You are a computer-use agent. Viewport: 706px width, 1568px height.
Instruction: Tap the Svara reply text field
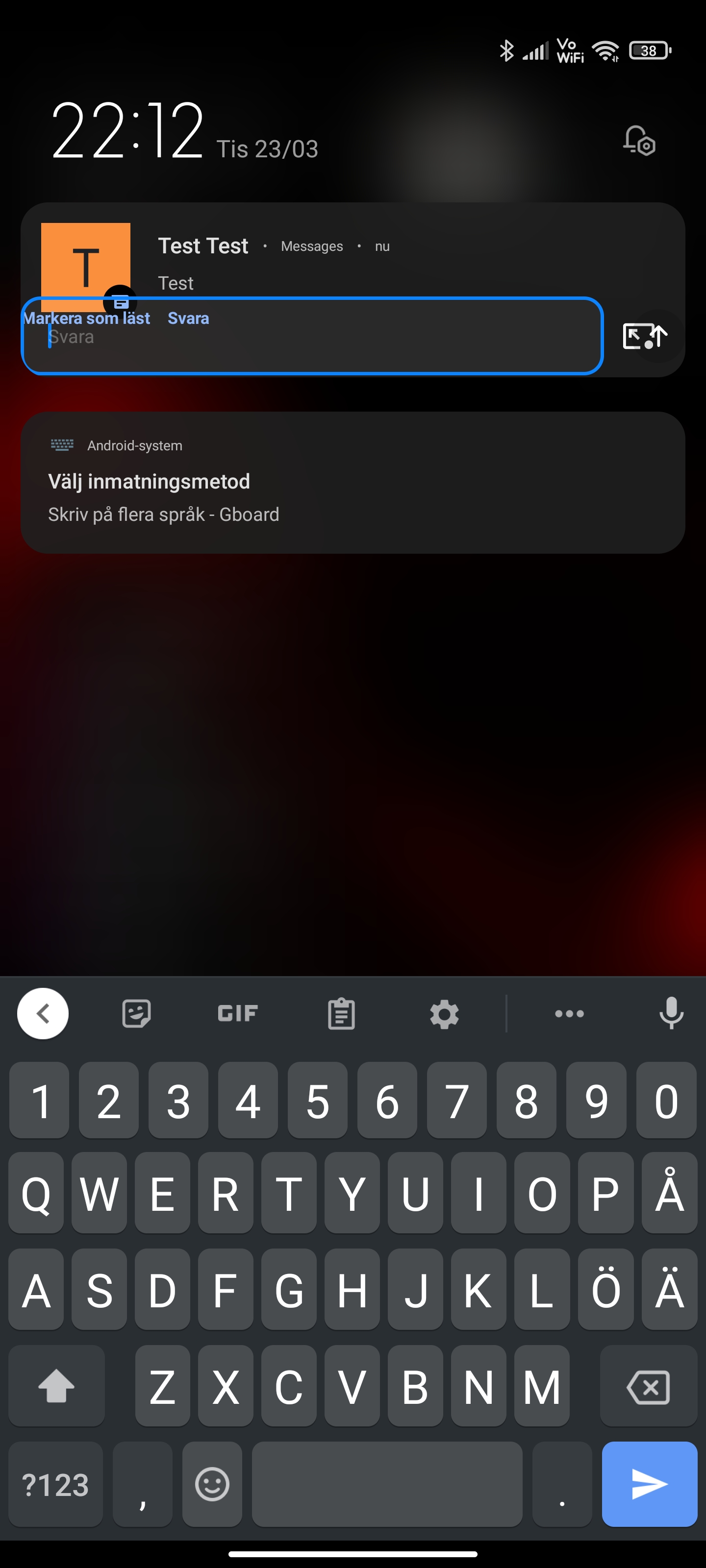[312, 336]
